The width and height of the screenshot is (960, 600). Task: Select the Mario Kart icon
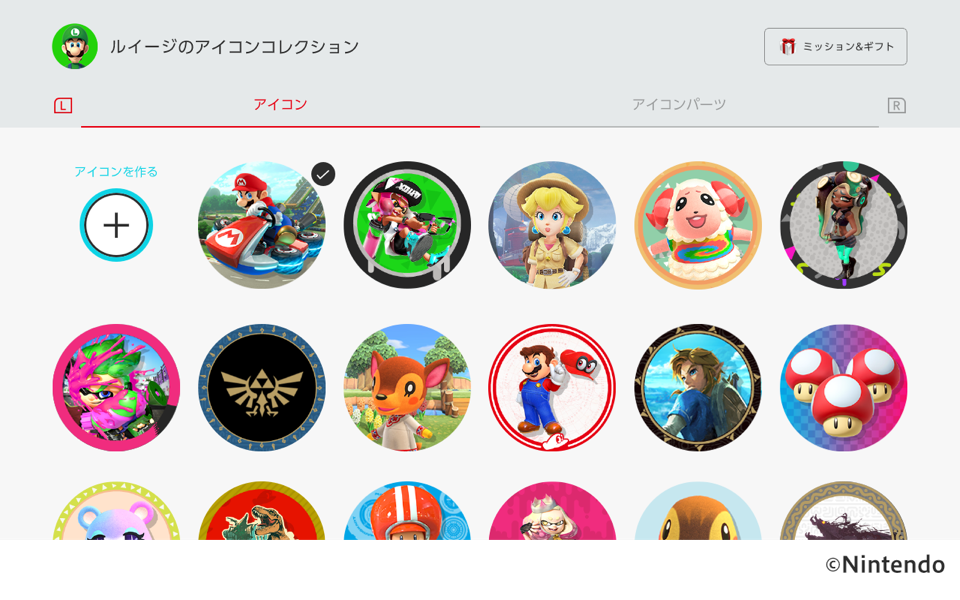coord(262,225)
